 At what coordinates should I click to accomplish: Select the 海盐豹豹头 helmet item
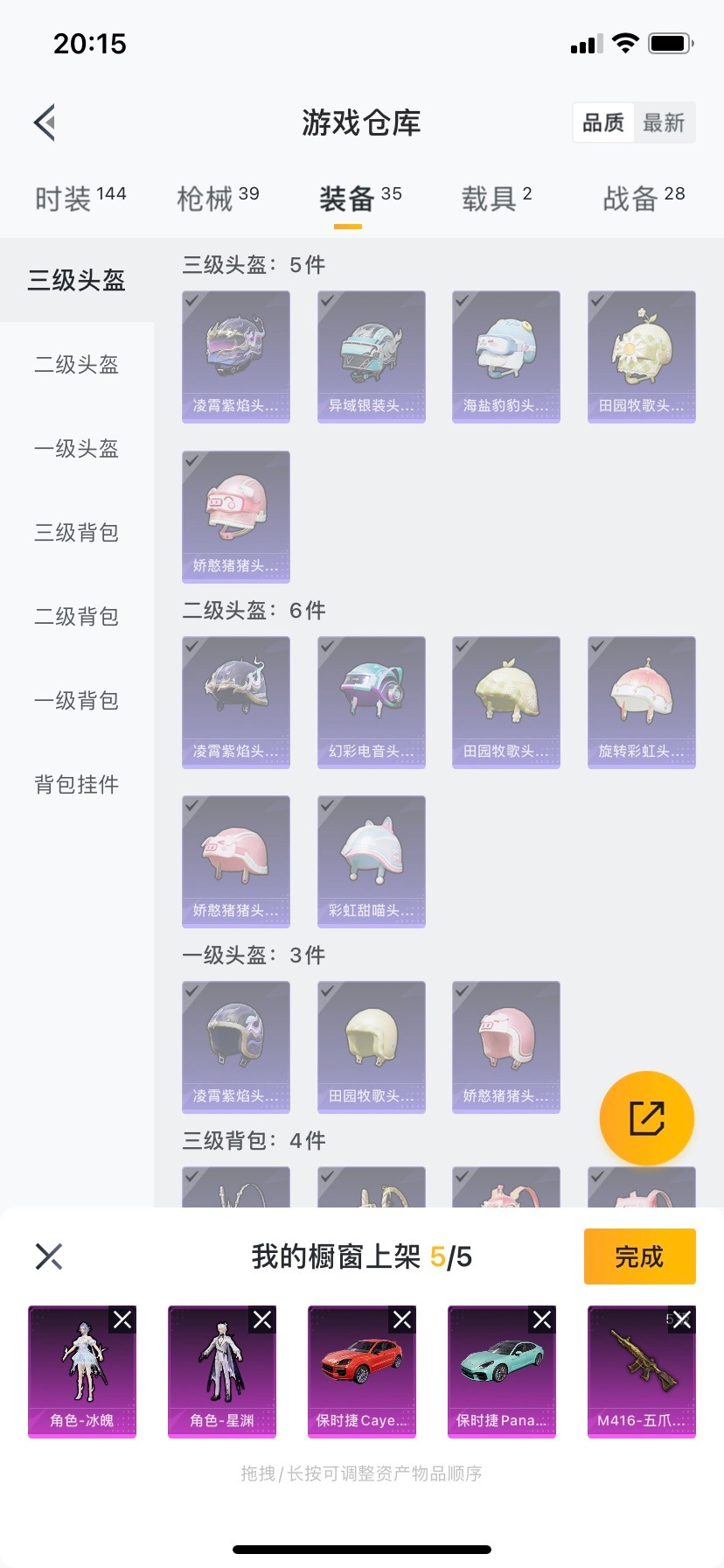tap(505, 356)
